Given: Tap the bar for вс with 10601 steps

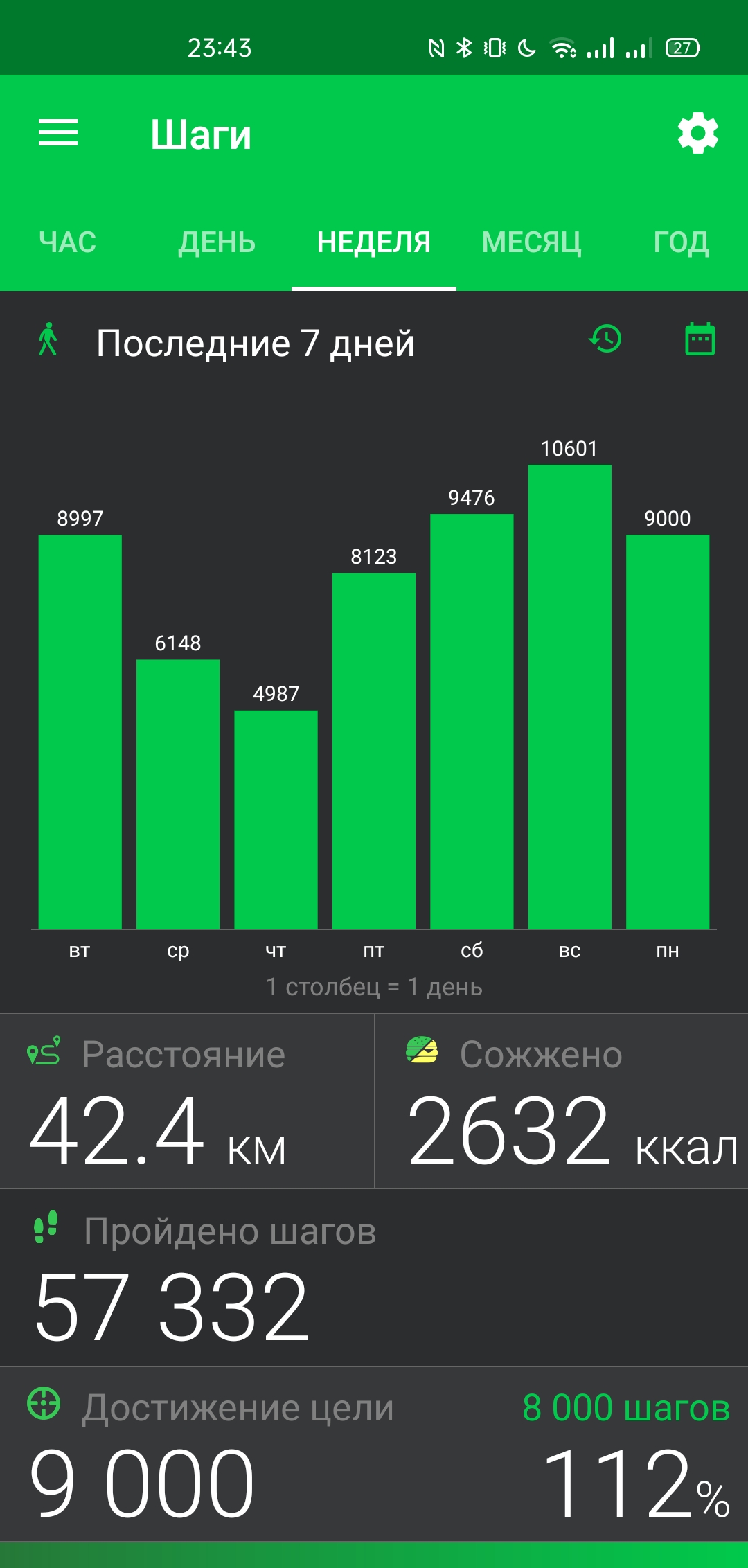Looking at the screenshot, I should pyautogui.click(x=569, y=697).
